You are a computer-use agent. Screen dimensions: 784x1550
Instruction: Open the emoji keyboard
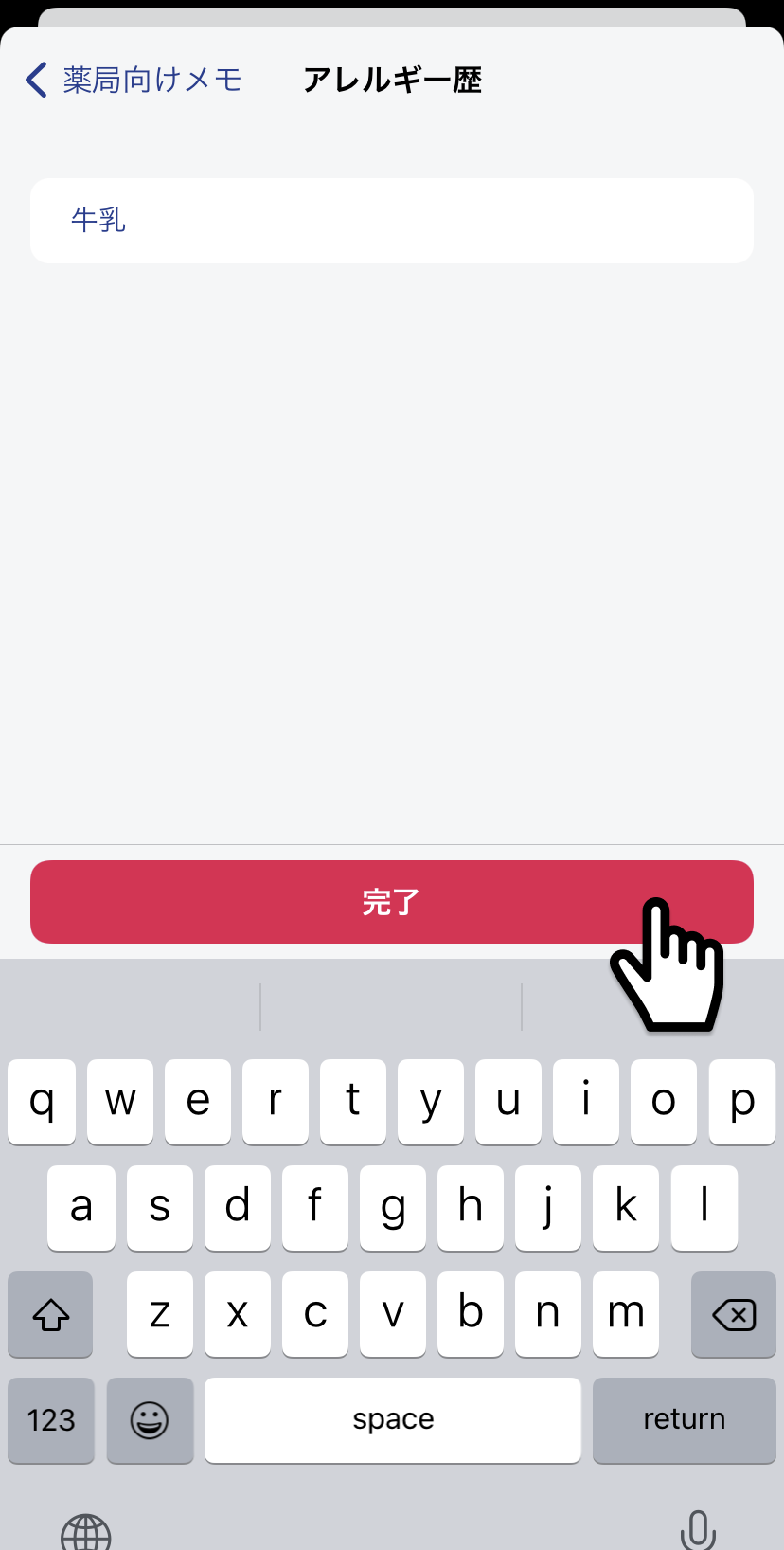tap(150, 1419)
